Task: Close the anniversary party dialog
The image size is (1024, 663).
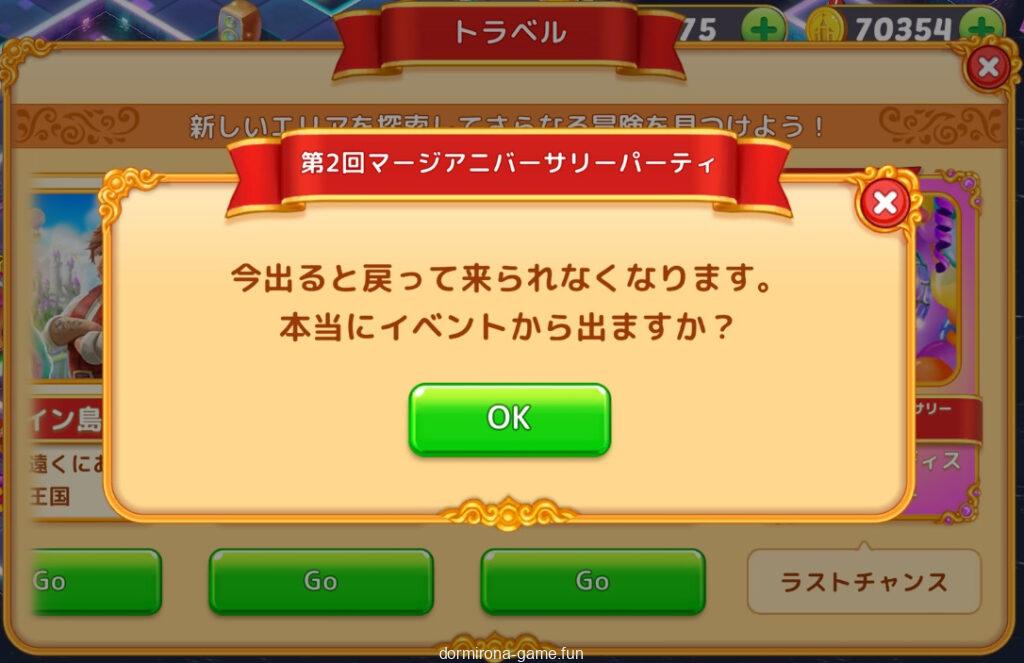Action: point(884,204)
